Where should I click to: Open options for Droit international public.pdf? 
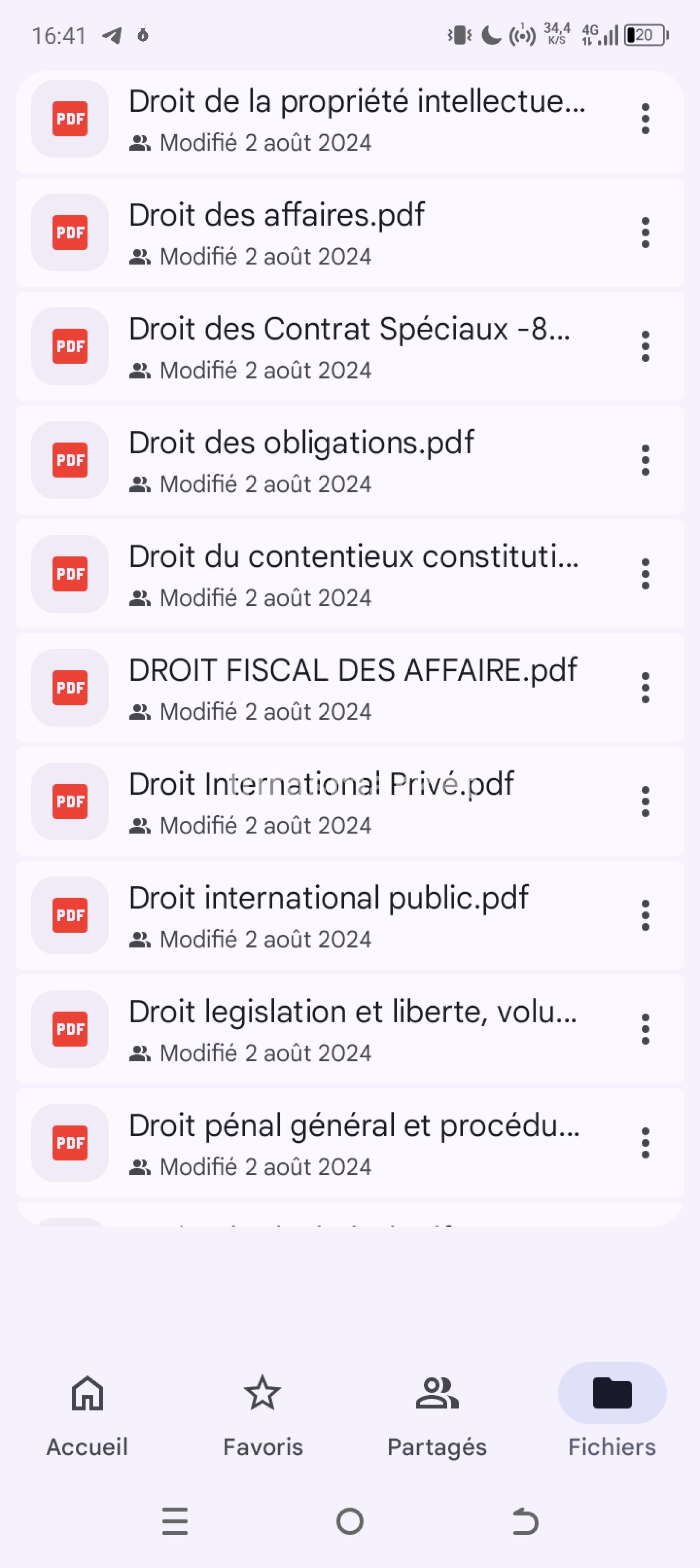pyautogui.click(x=645, y=915)
